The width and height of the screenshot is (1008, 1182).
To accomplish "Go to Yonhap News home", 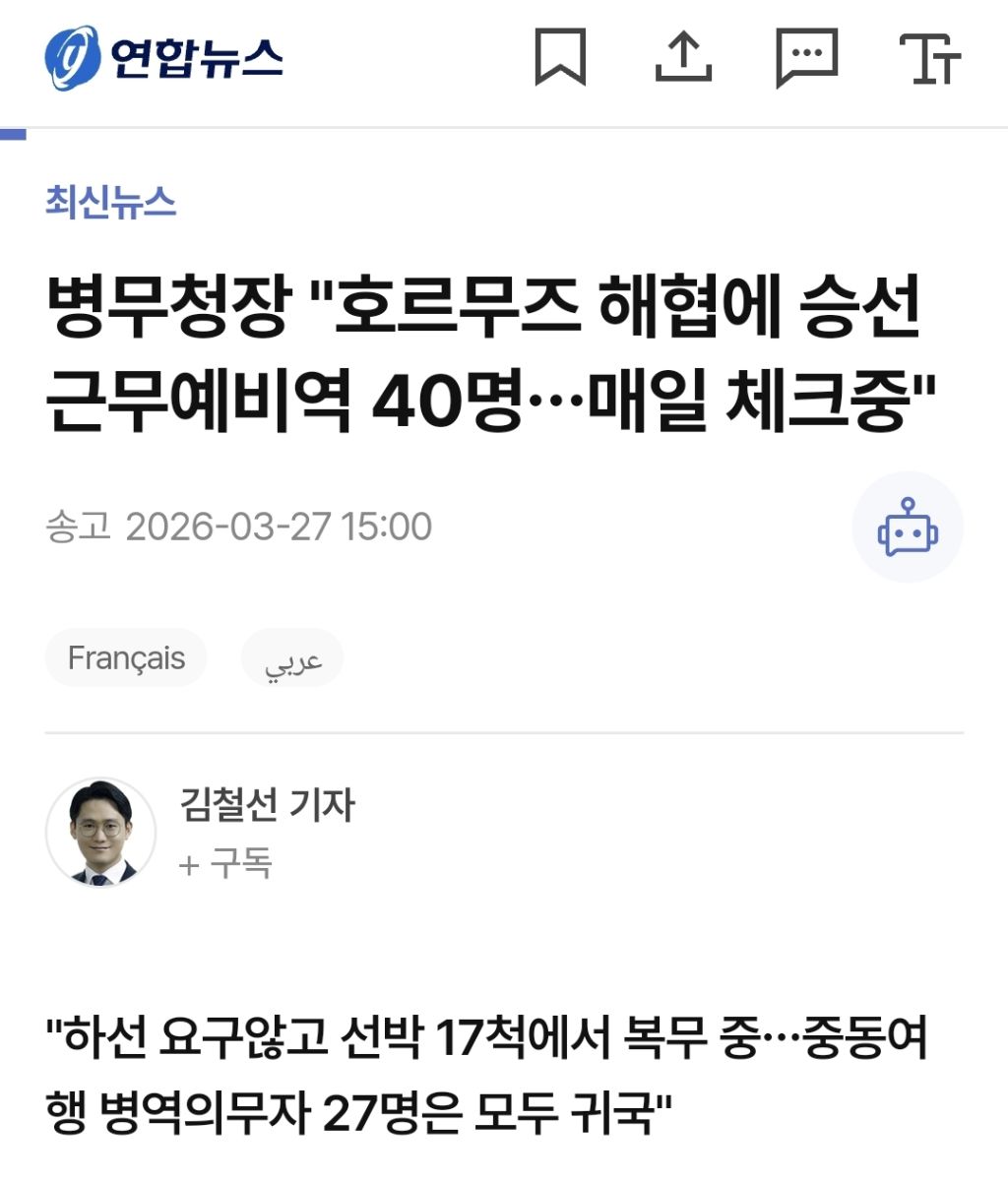I will 163,58.
